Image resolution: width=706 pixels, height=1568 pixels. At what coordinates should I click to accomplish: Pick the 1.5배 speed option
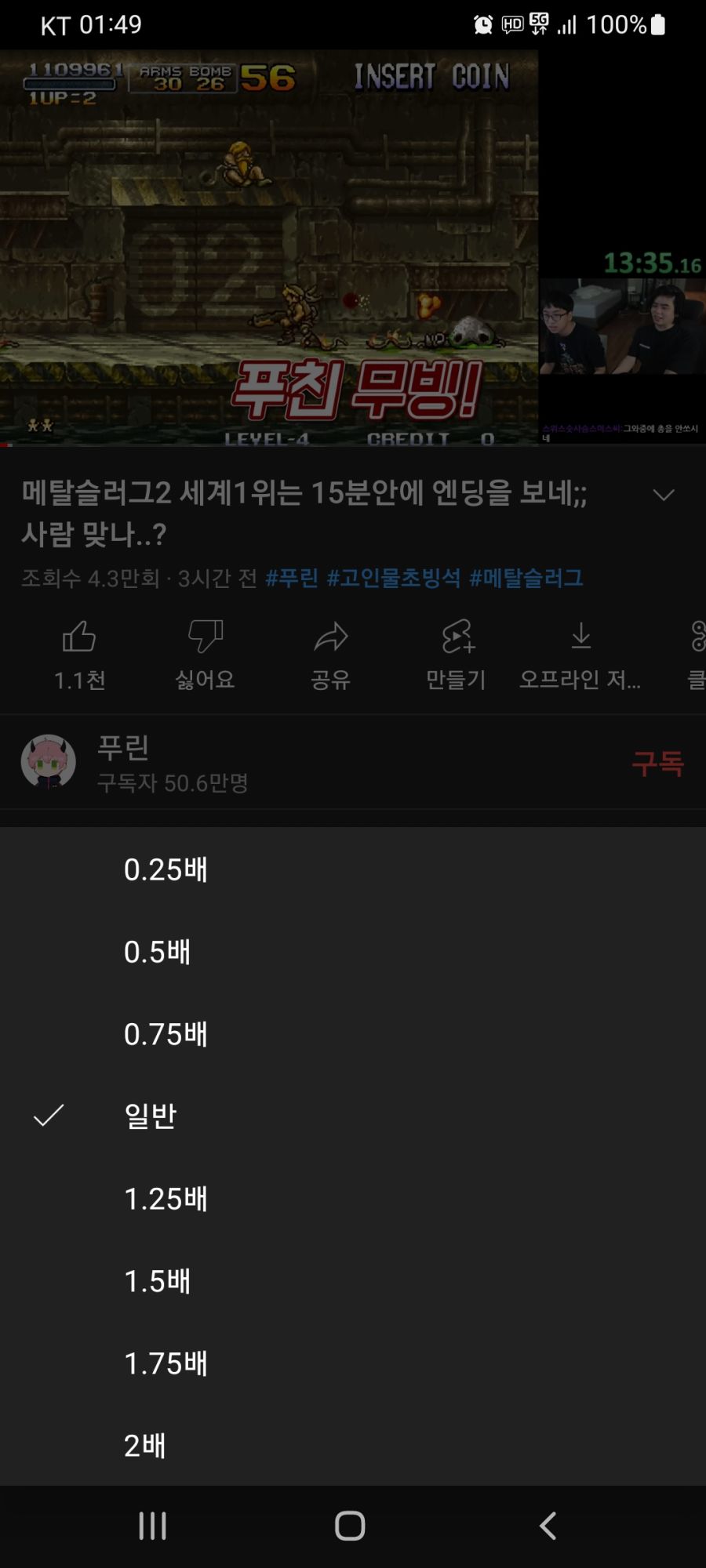pyautogui.click(x=353, y=1281)
